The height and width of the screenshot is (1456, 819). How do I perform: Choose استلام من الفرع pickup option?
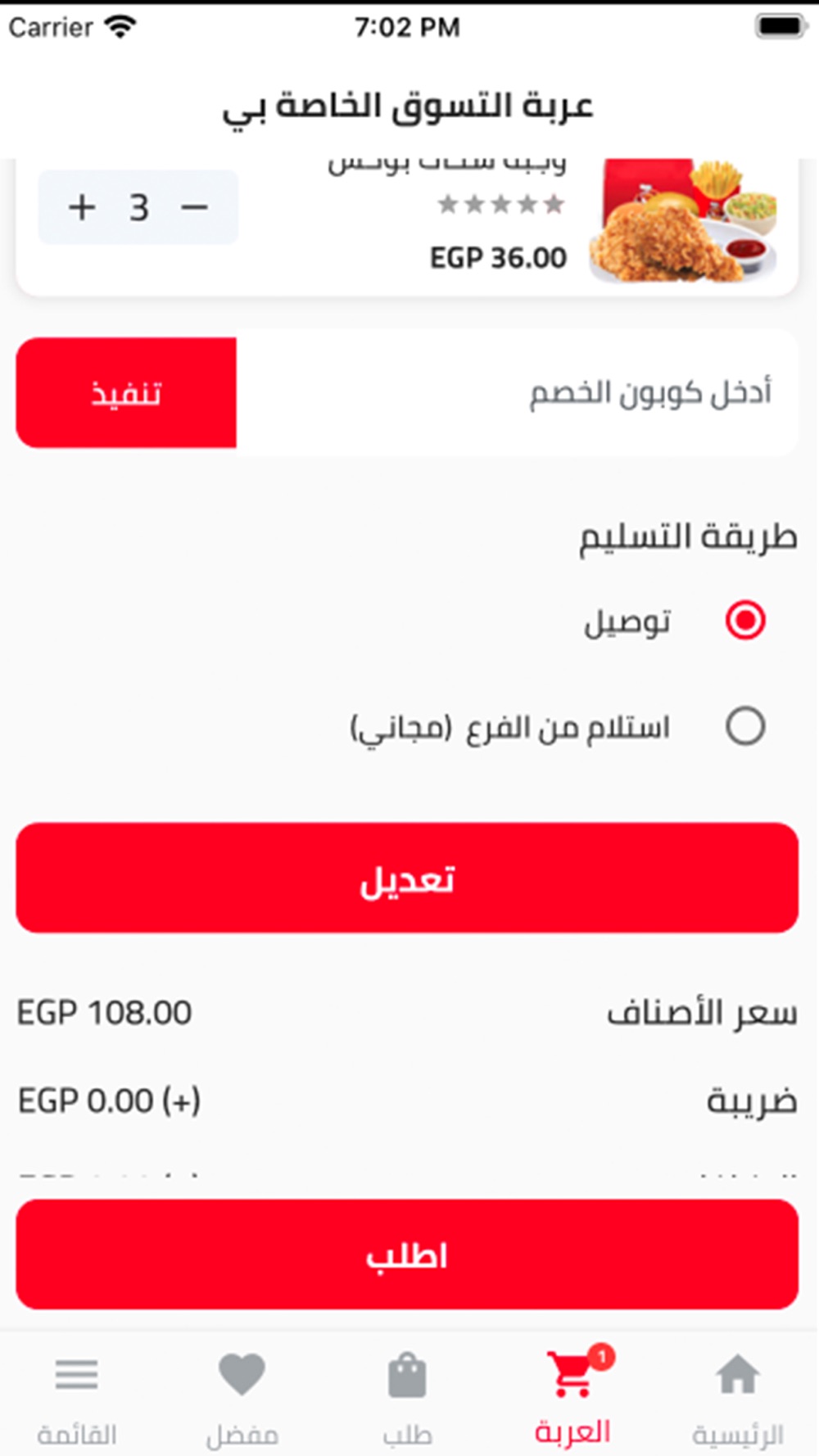pyautogui.click(x=745, y=726)
